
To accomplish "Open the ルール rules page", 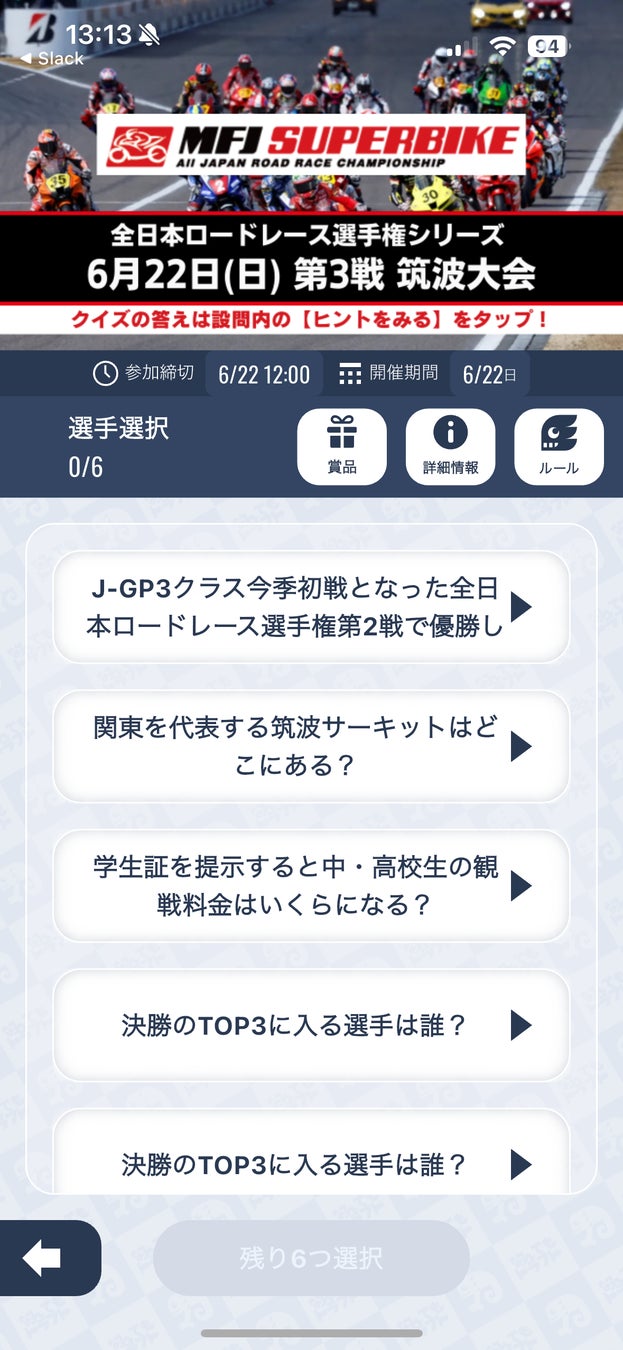I will pos(558,447).
